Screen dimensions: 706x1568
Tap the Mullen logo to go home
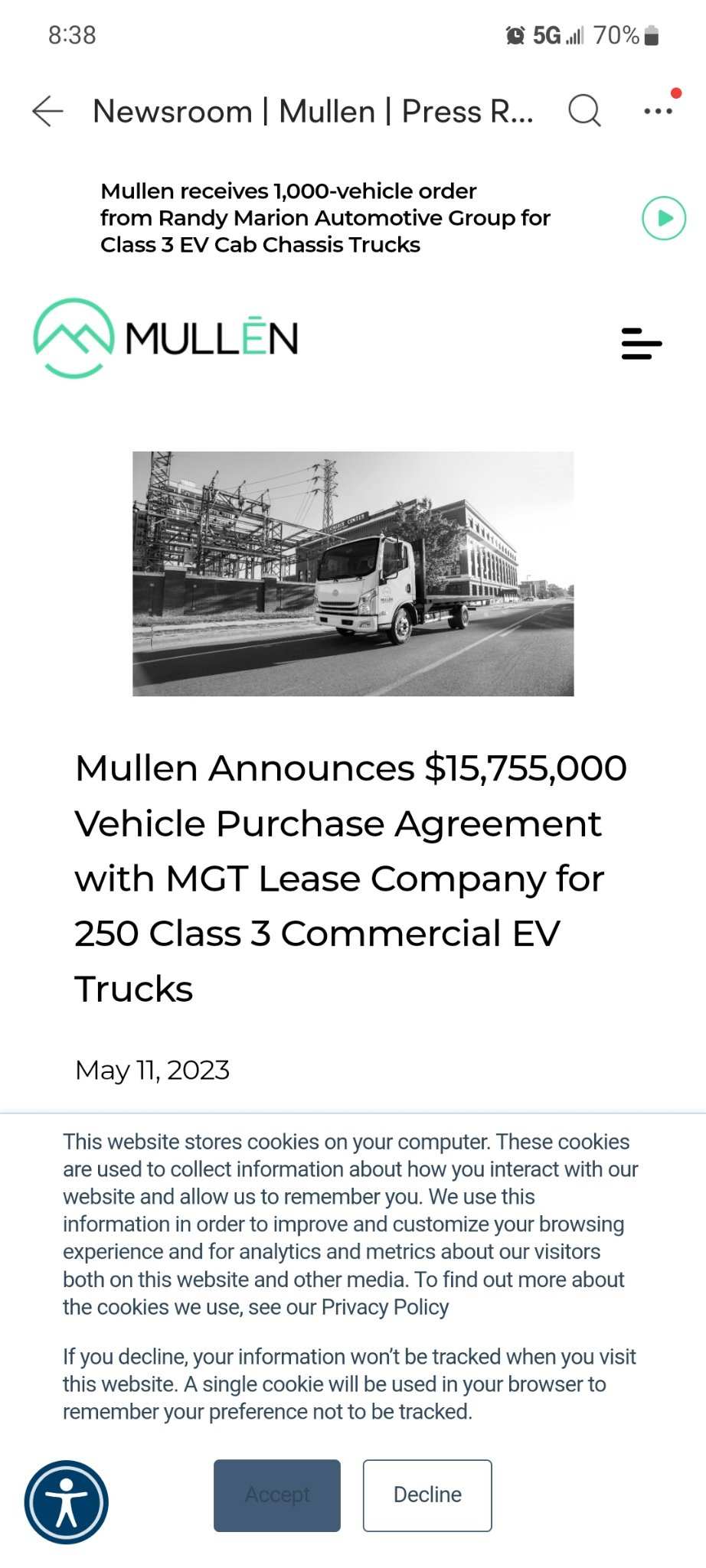coord(165,338)
